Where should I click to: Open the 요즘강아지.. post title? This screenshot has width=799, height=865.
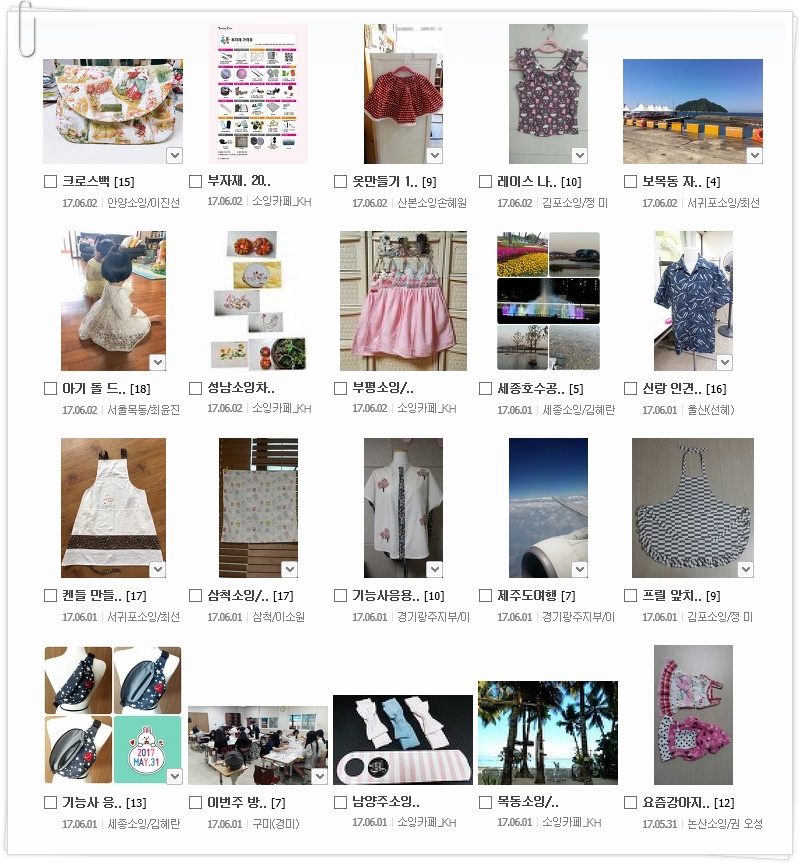click(676, 803)
